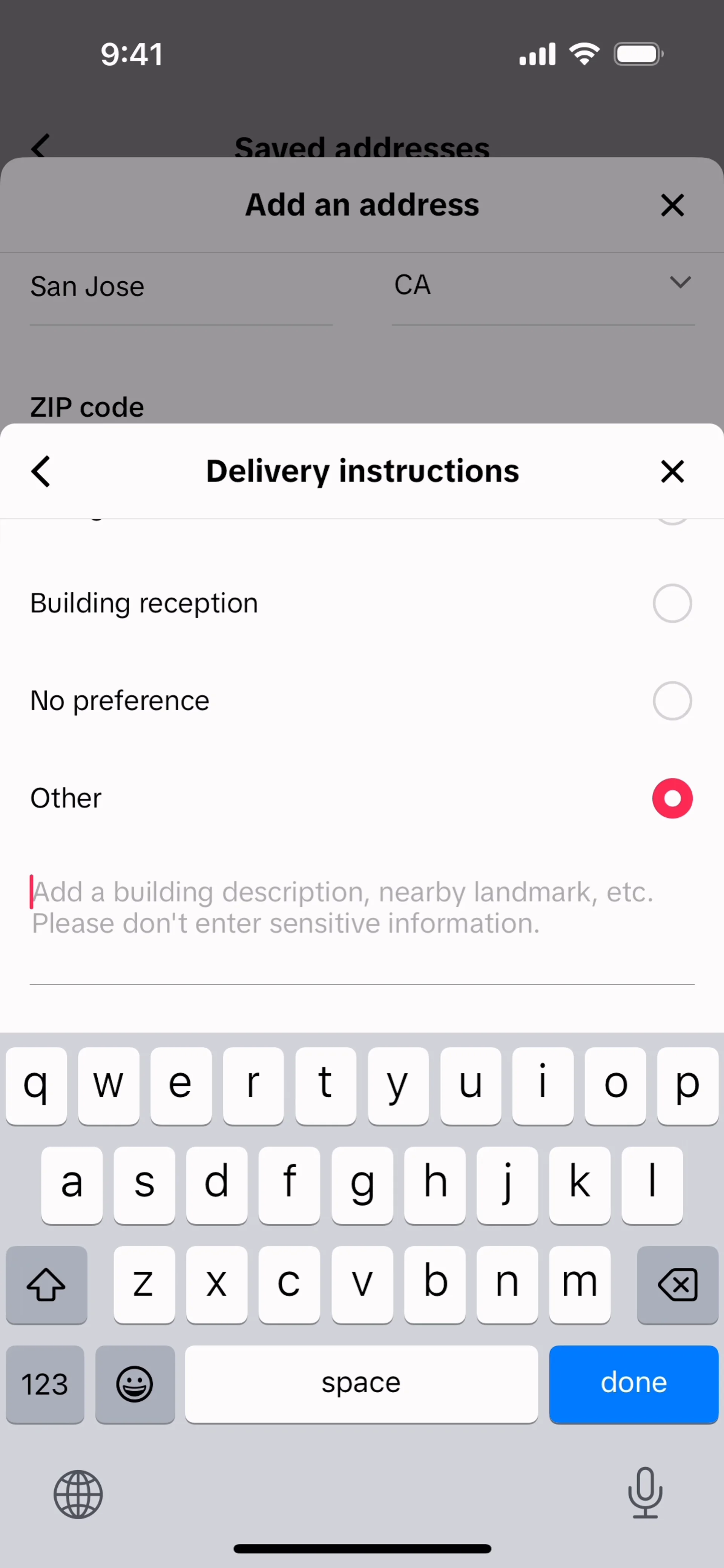Open the emoji keyboard

pyautogui.click(x=135, y=1384)
